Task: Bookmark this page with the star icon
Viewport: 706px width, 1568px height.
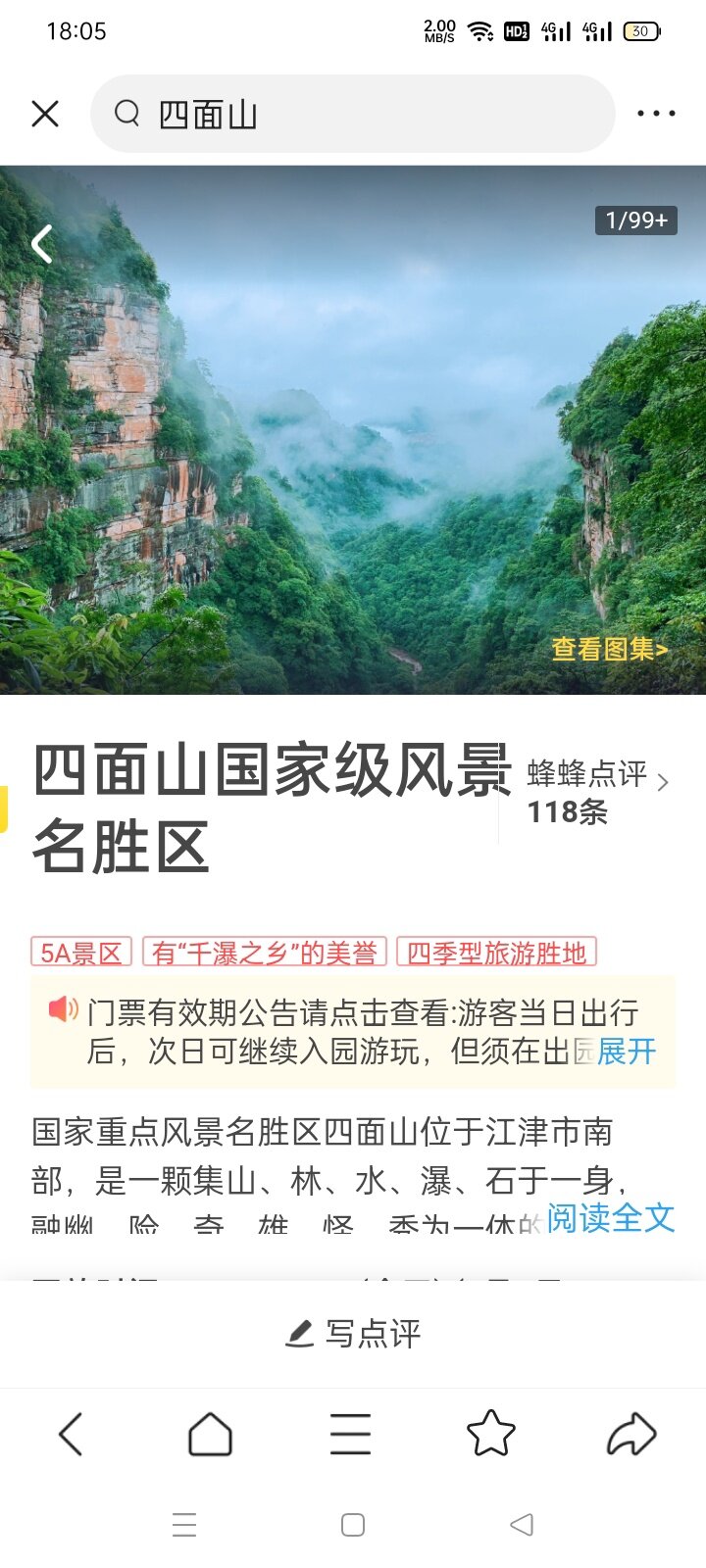Action: click(x=490, y=1435)
